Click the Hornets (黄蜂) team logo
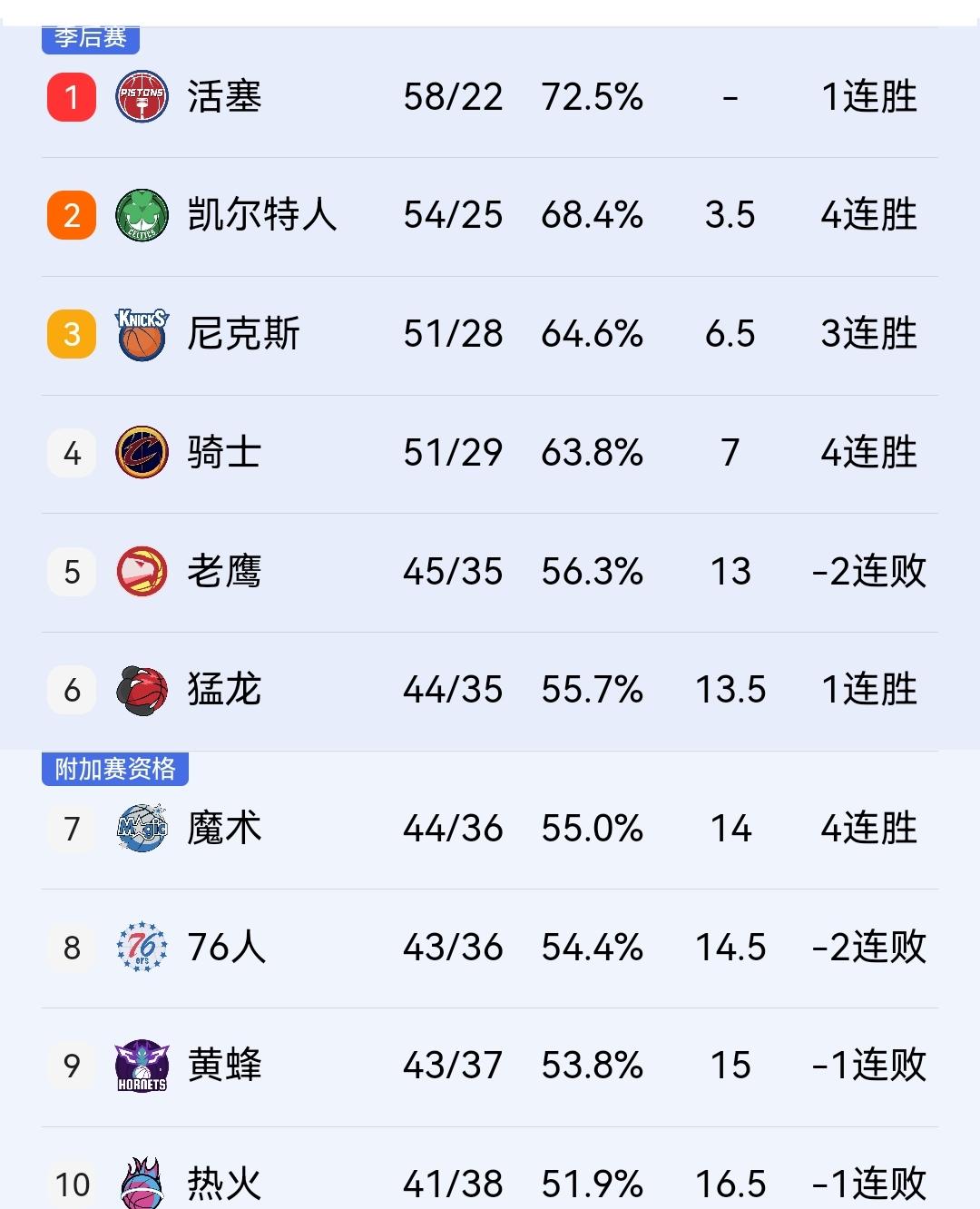 click(141, 1065)
